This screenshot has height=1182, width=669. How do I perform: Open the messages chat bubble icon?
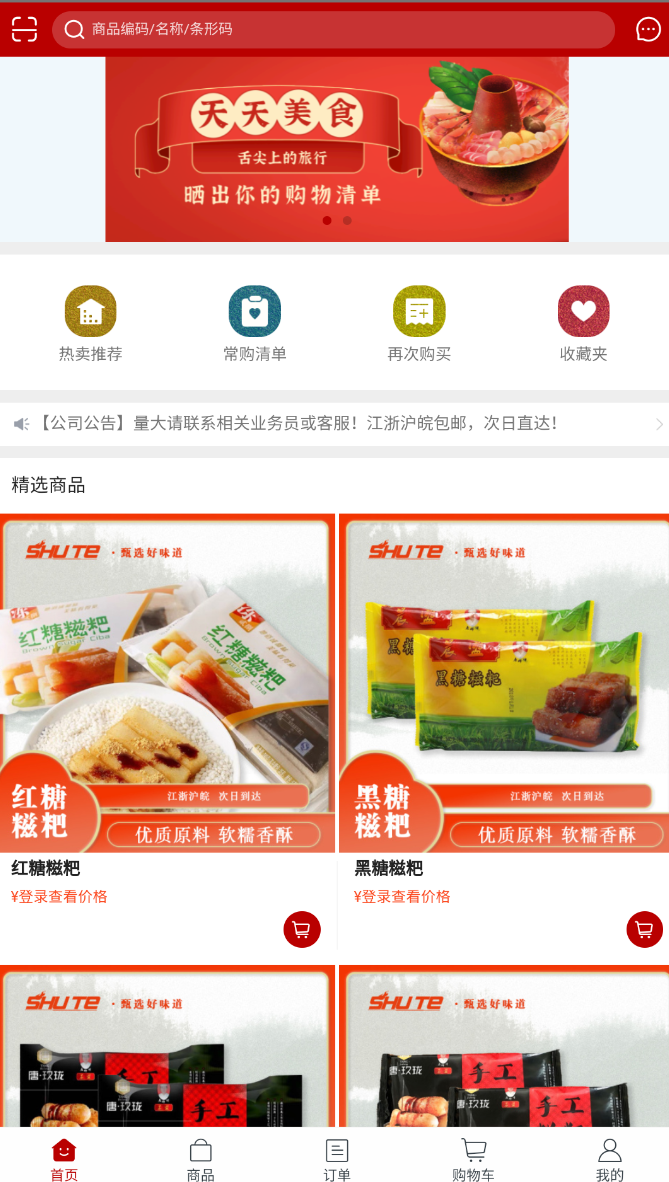pos(648,29)
